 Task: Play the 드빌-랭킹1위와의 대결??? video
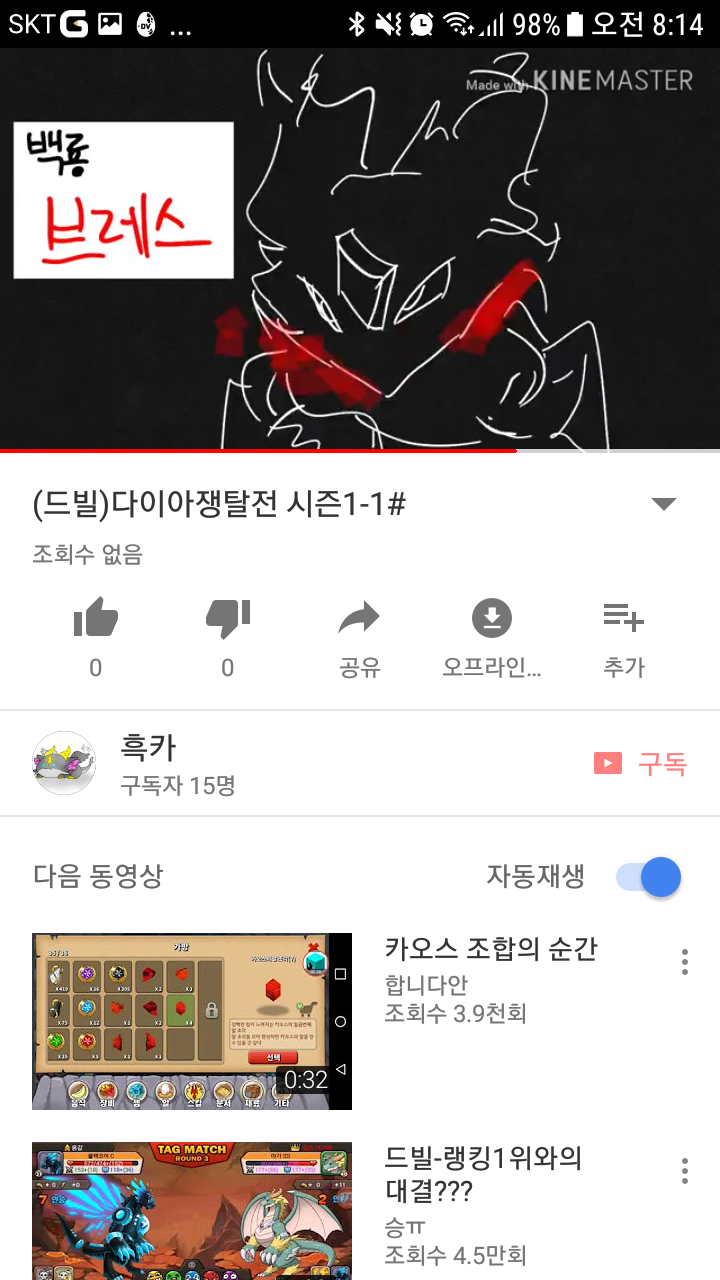pos(192,1211)
